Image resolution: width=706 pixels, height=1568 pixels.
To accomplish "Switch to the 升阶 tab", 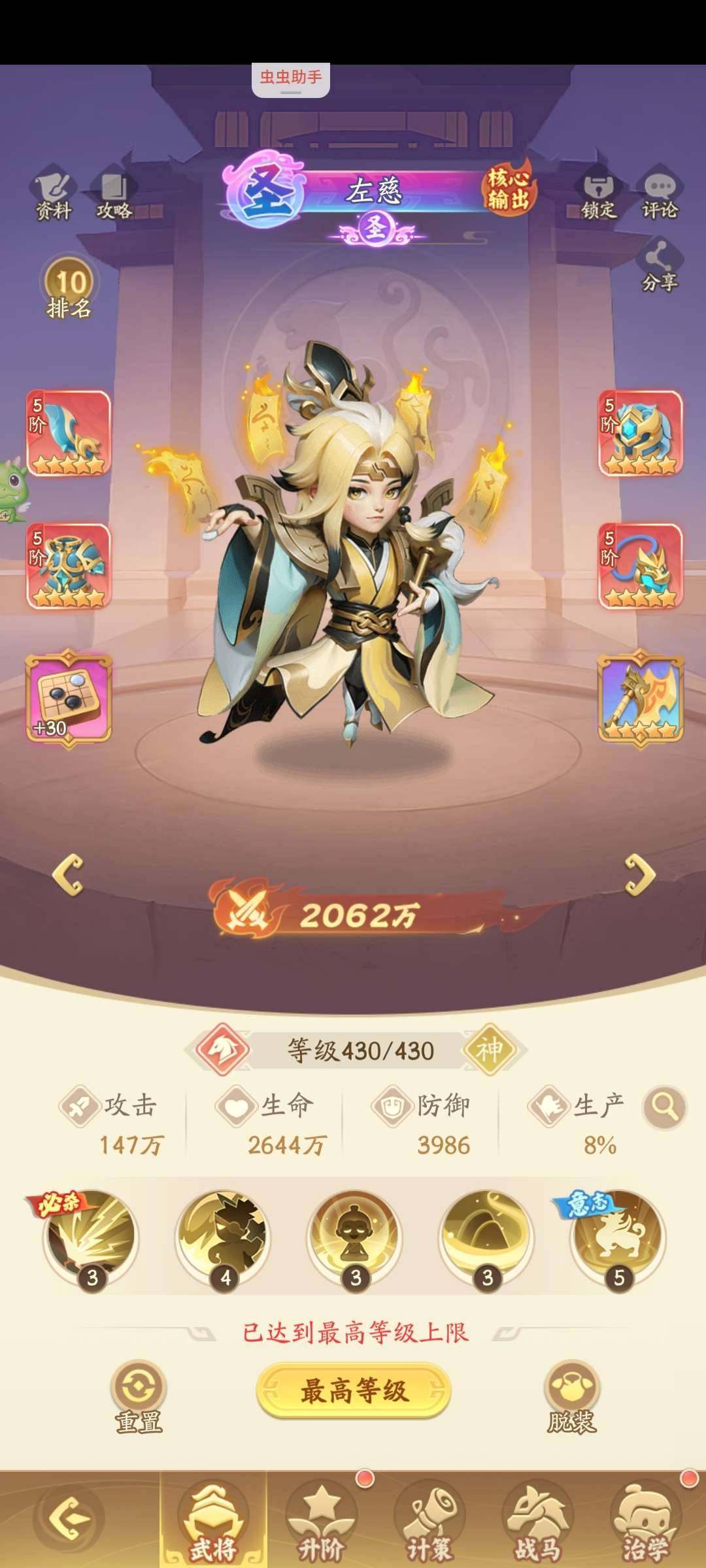I will tap(322, 1520).
